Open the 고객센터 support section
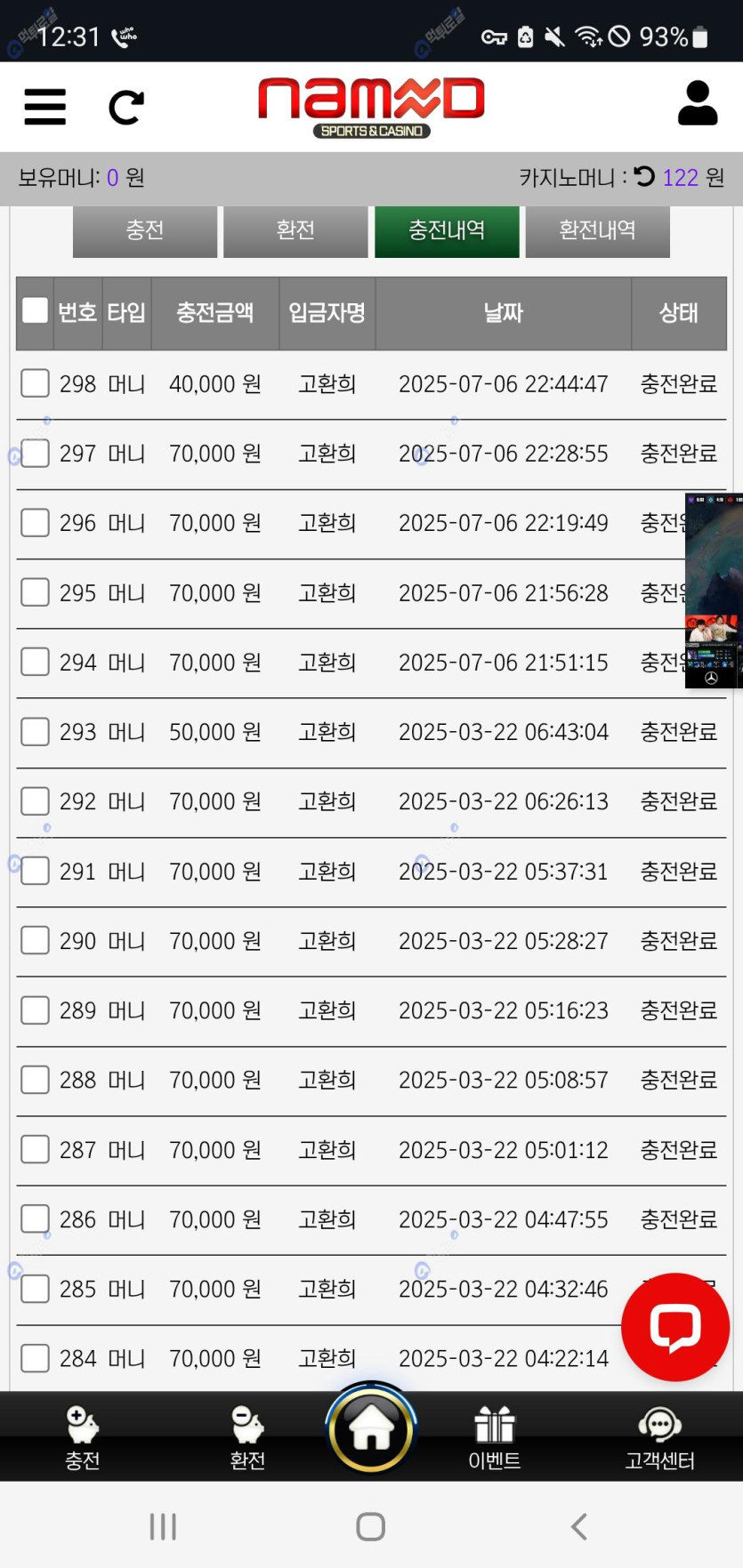The height and width of the screenshot is (1568, 743). pyautogui.click(x=659, y=1436)
